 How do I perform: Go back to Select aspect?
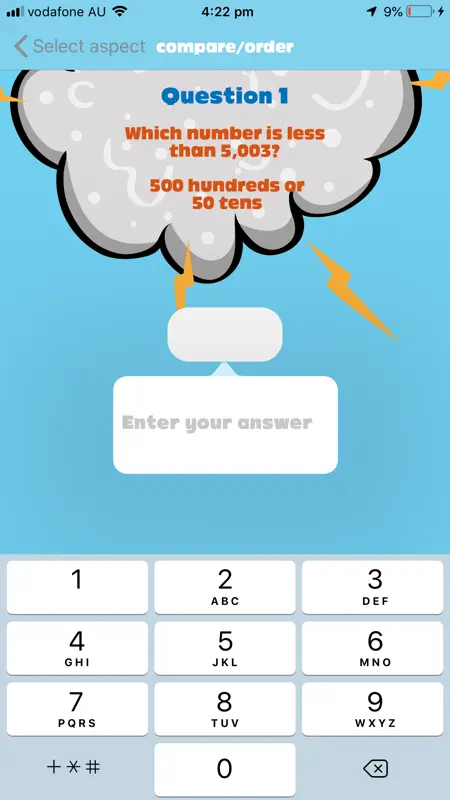tap(80, 46)
